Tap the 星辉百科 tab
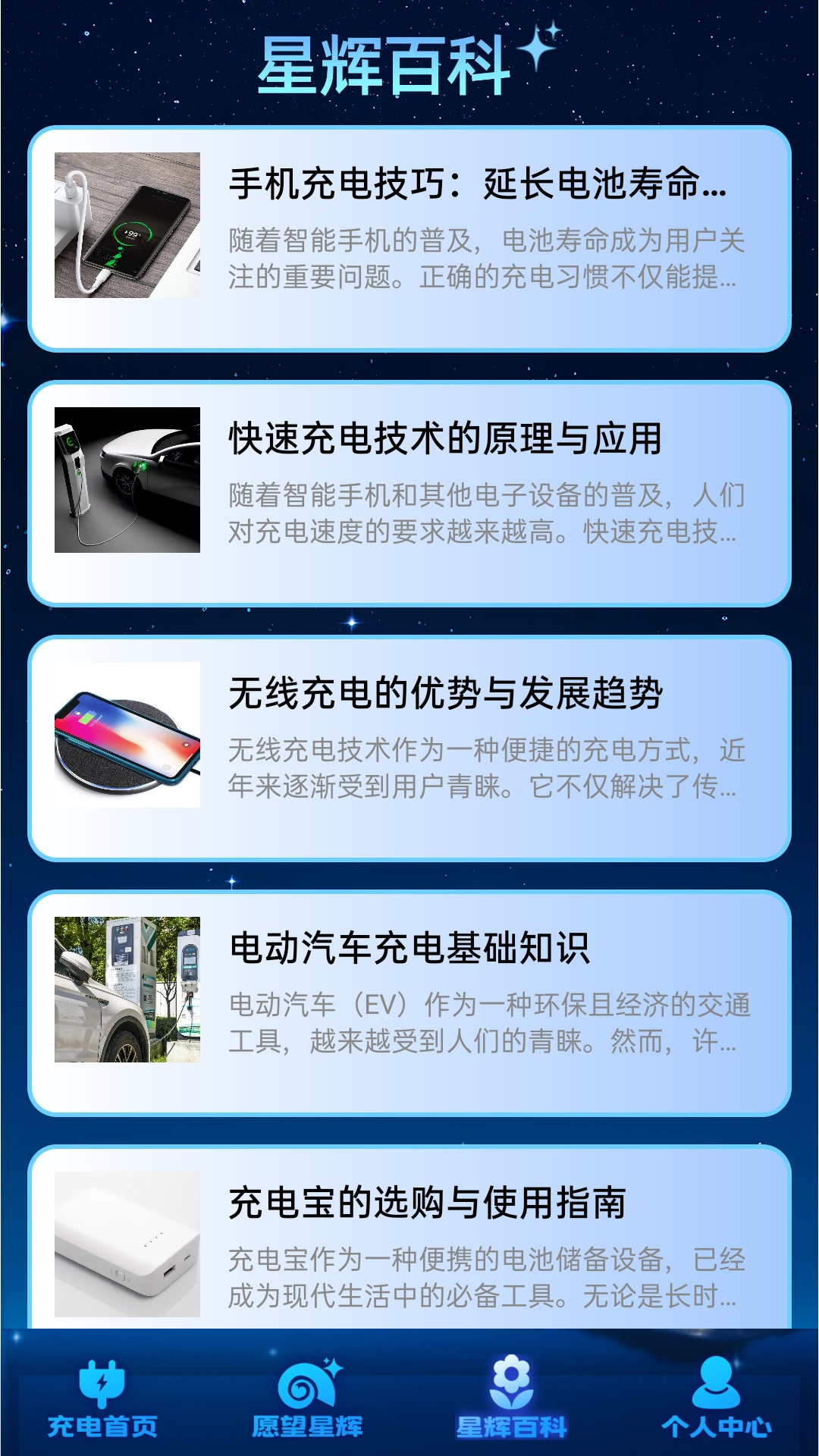 pos(512,1399)
